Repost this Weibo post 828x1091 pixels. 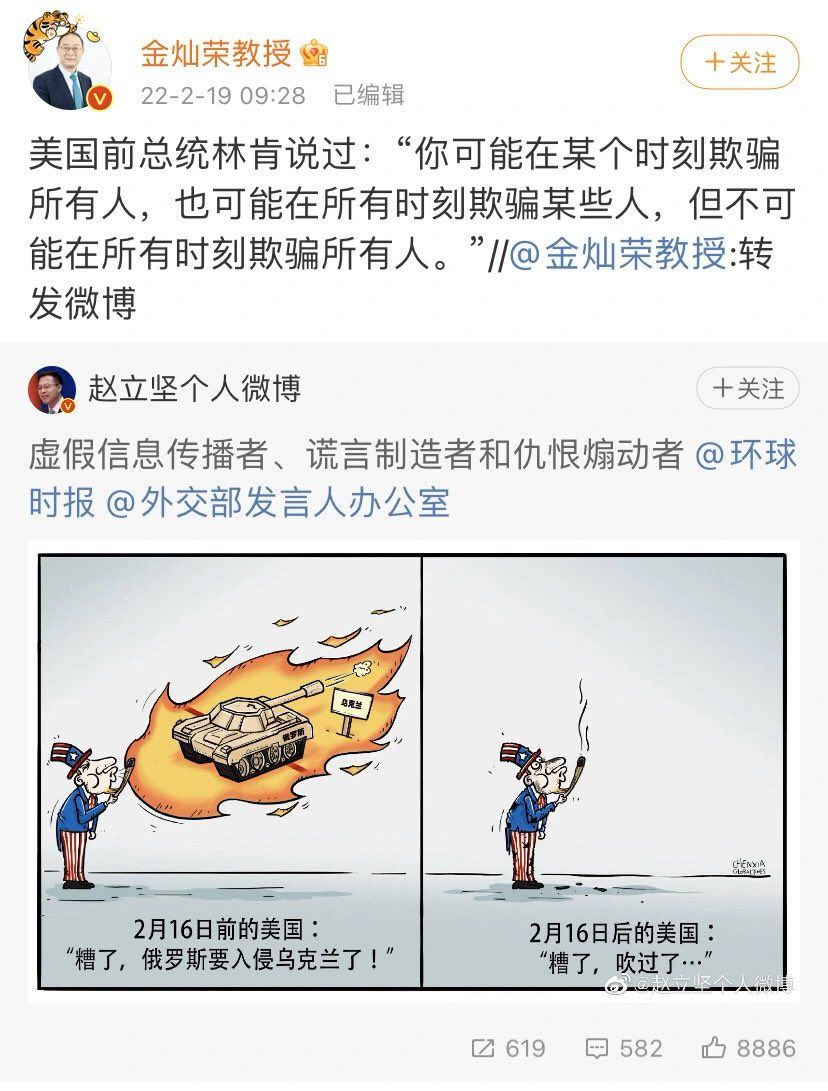[x=508, y=1048]
